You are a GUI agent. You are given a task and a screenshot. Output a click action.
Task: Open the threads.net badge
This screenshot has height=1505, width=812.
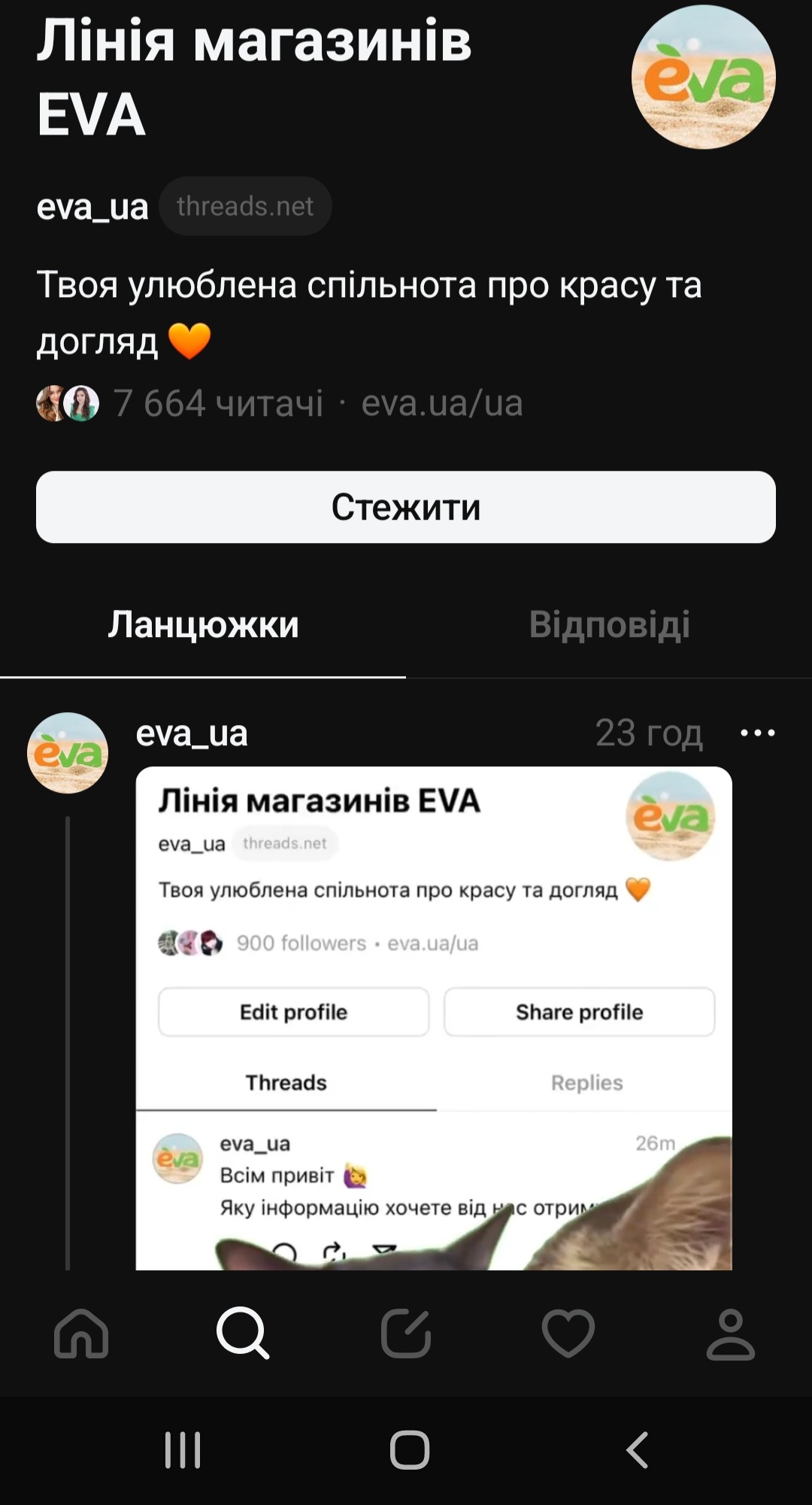[245, 206]
